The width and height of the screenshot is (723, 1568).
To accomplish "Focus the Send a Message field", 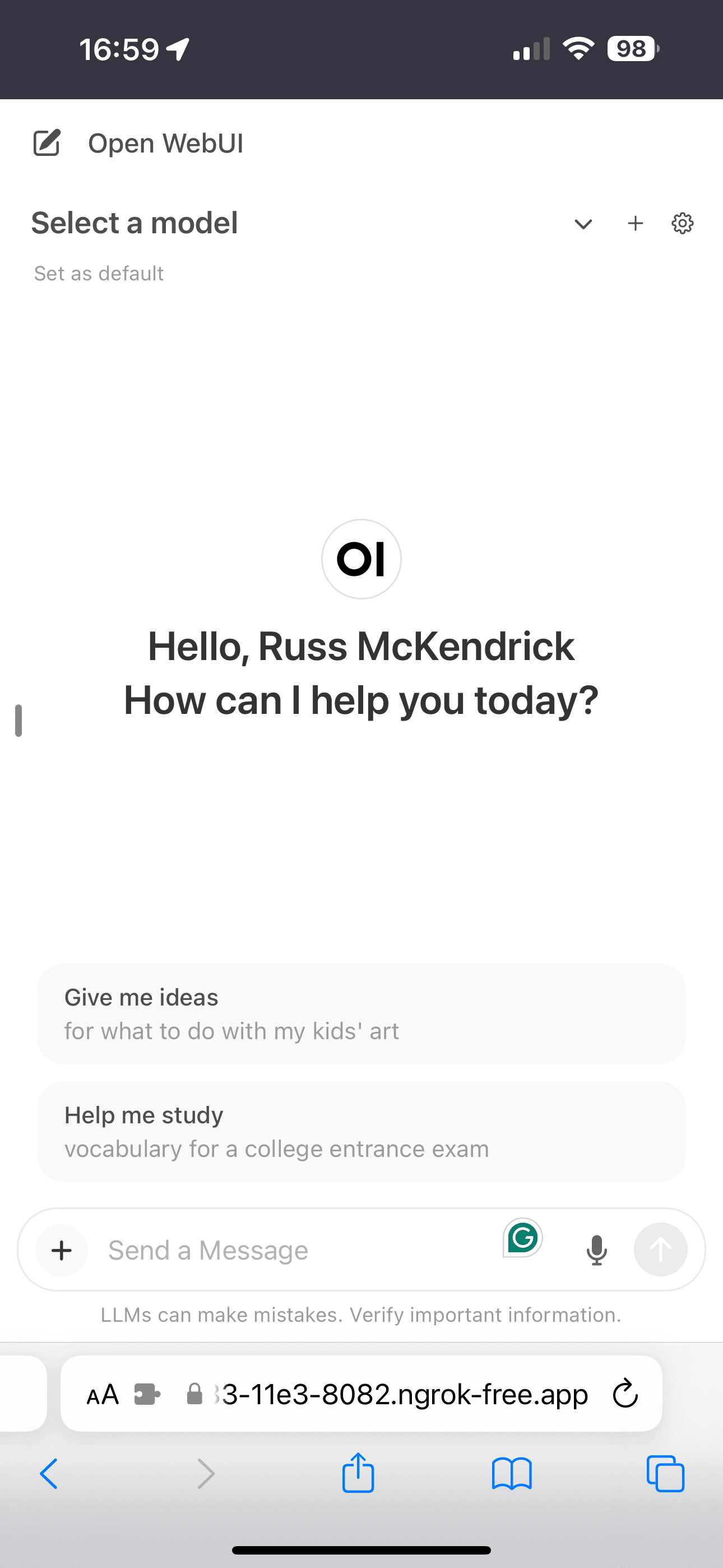I will (x=292, y=1250).
